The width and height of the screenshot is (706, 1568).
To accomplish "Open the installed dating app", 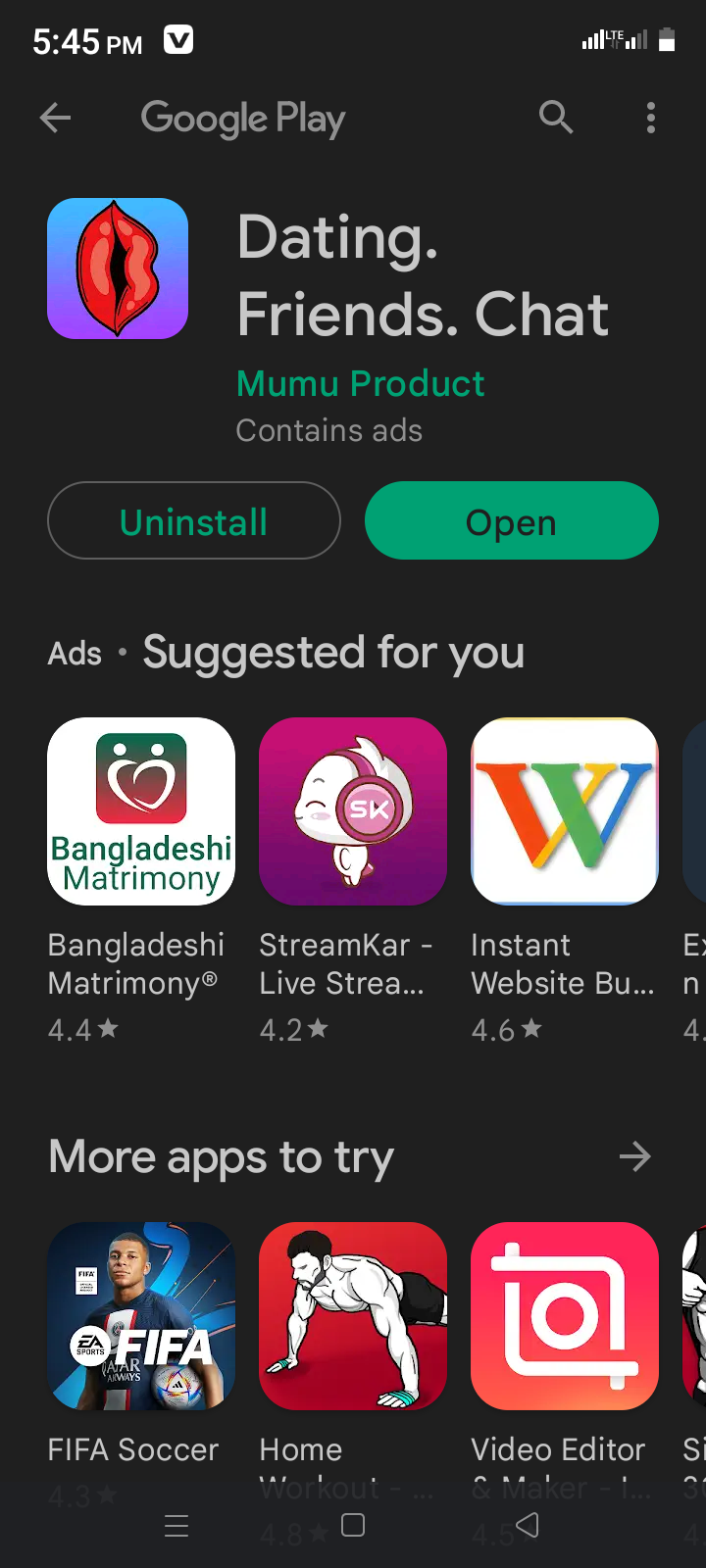I will (511, 521).
